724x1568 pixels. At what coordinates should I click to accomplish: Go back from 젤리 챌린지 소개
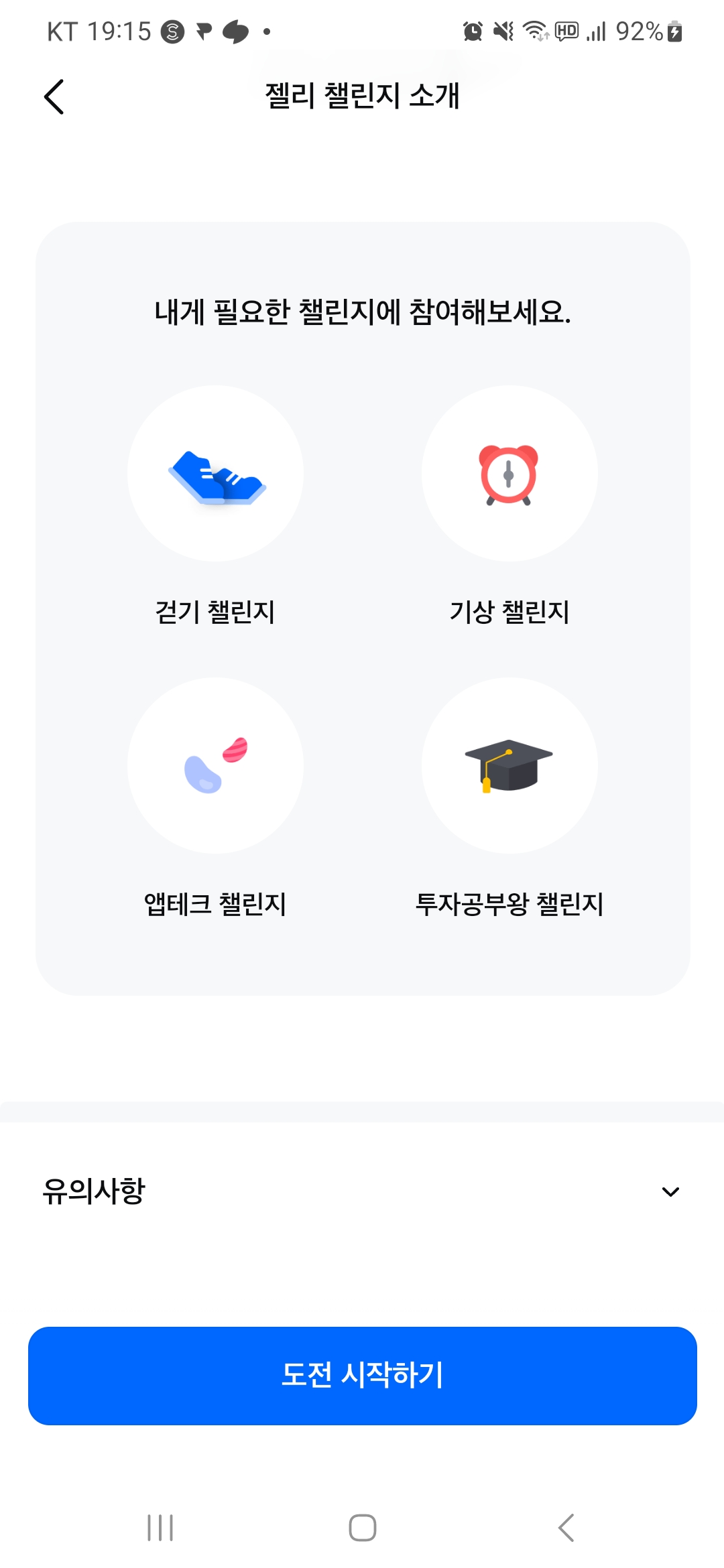pyautogui.click(x=54, y=97)
